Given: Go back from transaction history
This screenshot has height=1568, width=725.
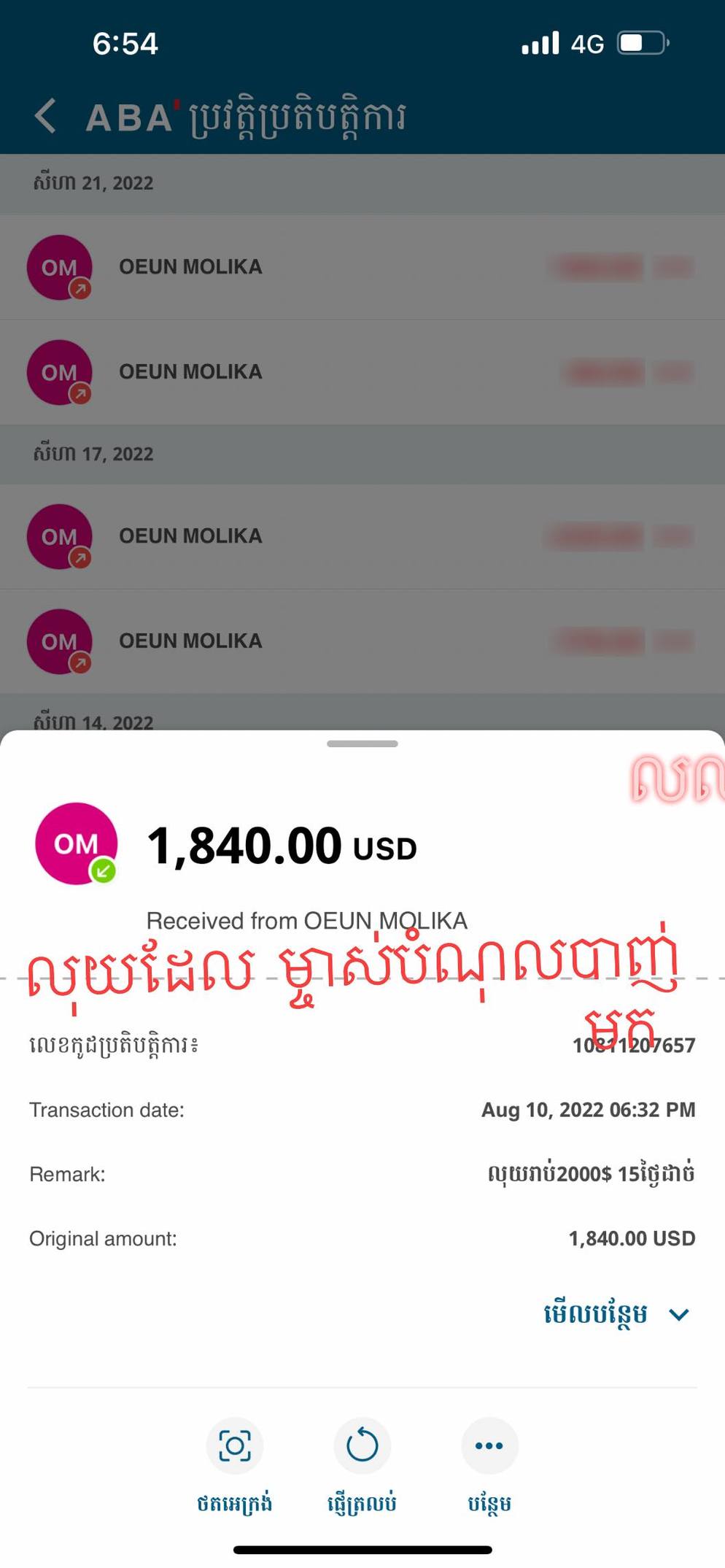Looking at the screenshot, I should (45, 116).
